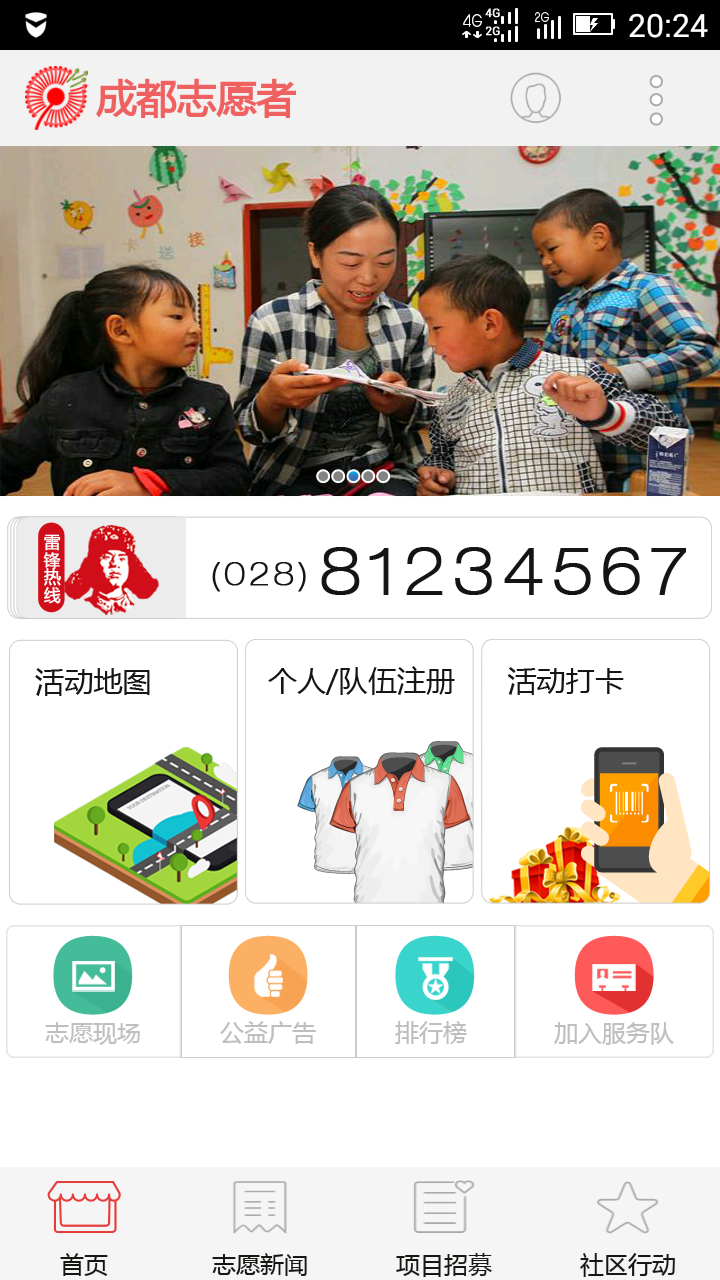Select 个人/队伍注册 to register
This screenshot has width=720, height=1280.
pyautogui.click(x=359, y=772)
